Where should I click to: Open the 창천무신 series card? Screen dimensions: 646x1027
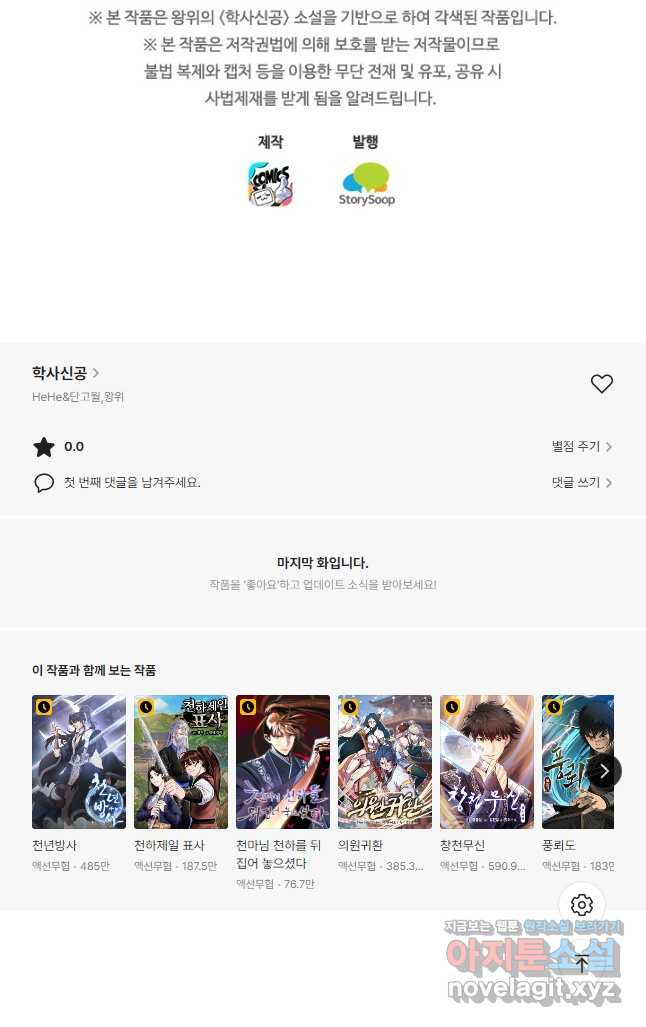[x=487, y=762]
